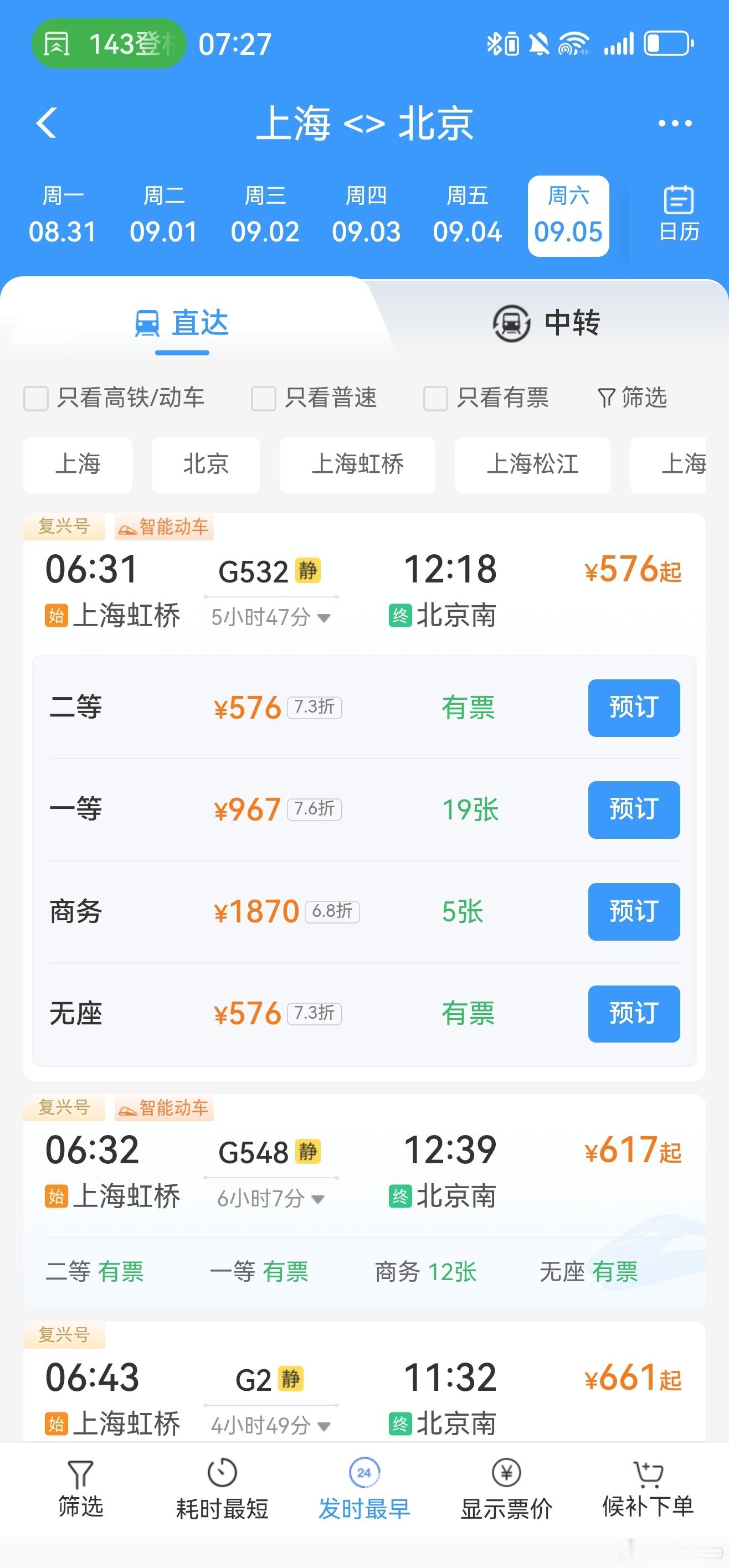
Task: Select the 上海松江 station chip
Action: [532, 465]
